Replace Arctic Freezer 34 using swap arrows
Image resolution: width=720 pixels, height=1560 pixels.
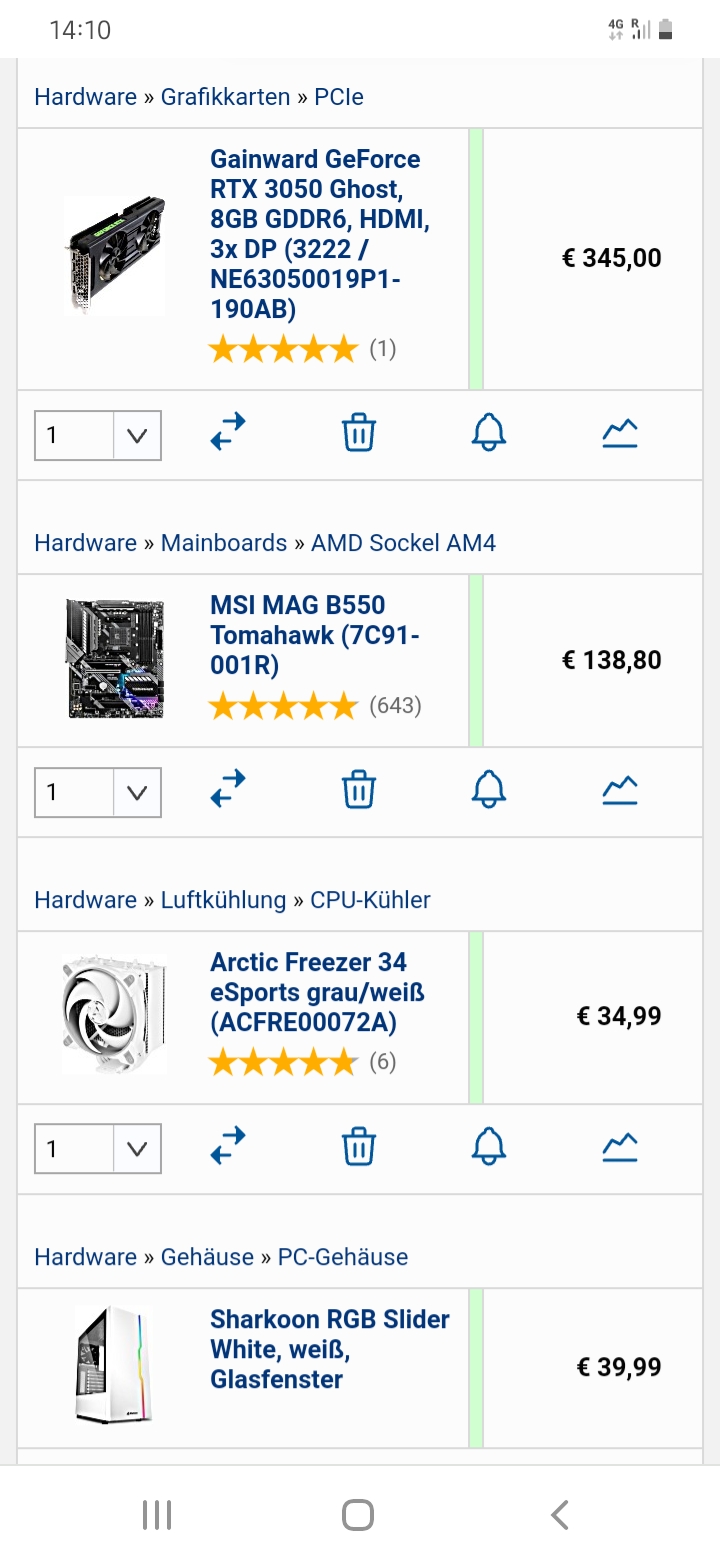coord(228,1147)
